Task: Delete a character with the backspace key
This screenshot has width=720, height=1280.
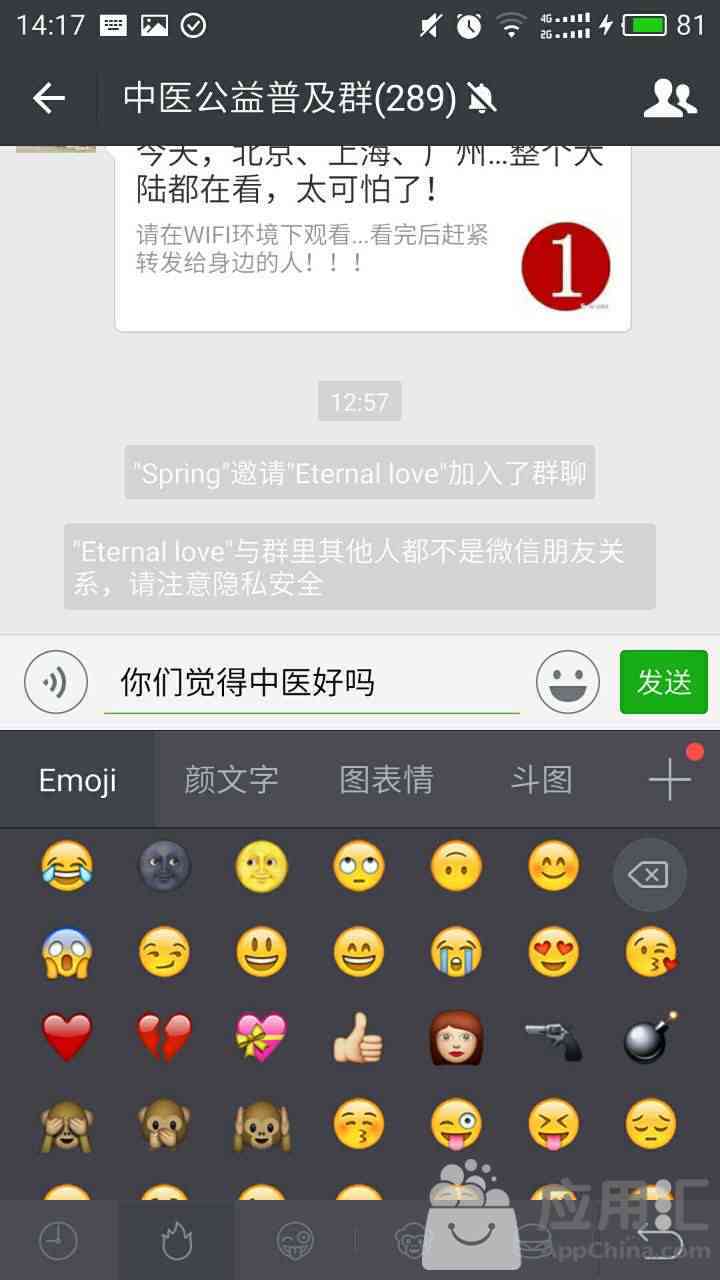Action: coord(649,876)
